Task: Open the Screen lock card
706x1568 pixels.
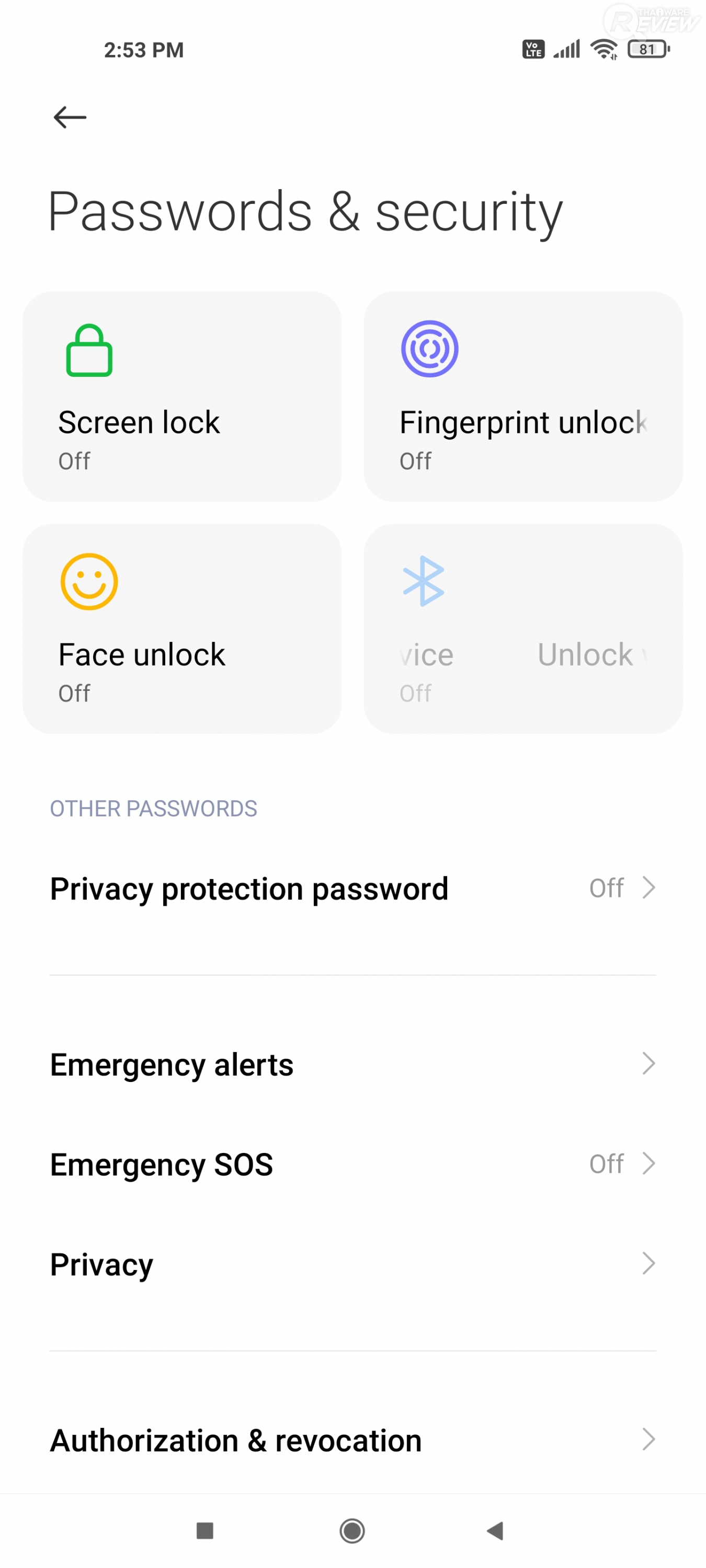Action: 181,397
